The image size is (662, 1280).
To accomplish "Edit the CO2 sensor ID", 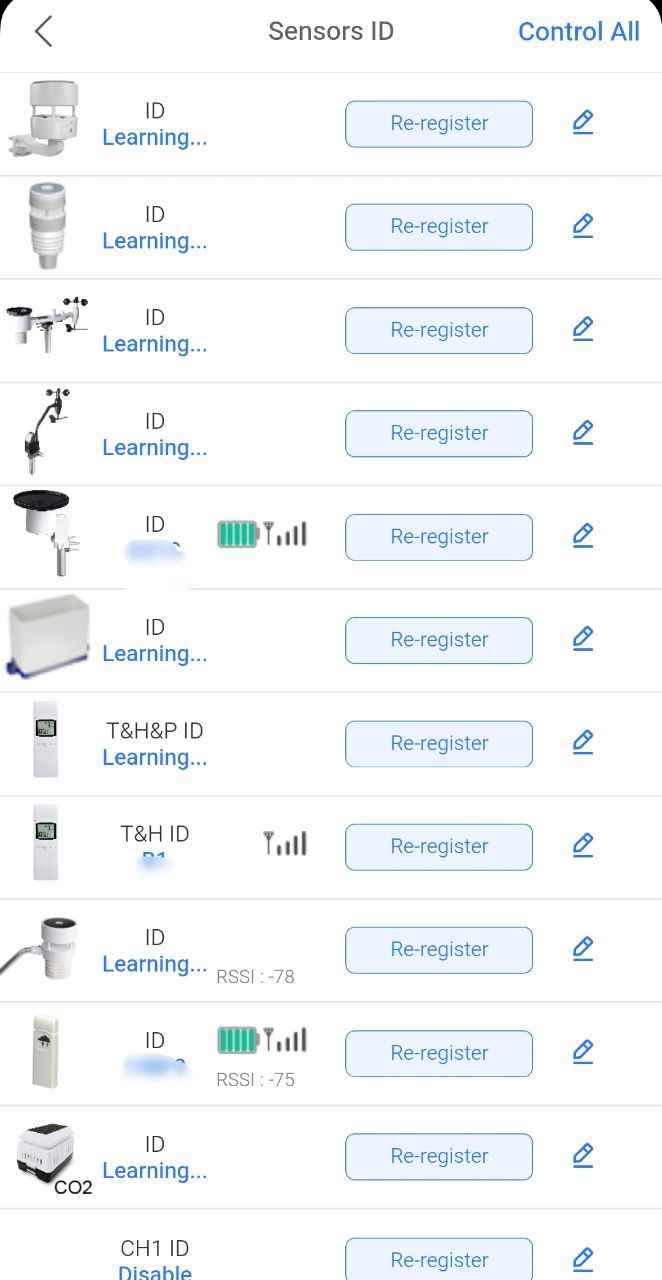I will (583, 1155).
